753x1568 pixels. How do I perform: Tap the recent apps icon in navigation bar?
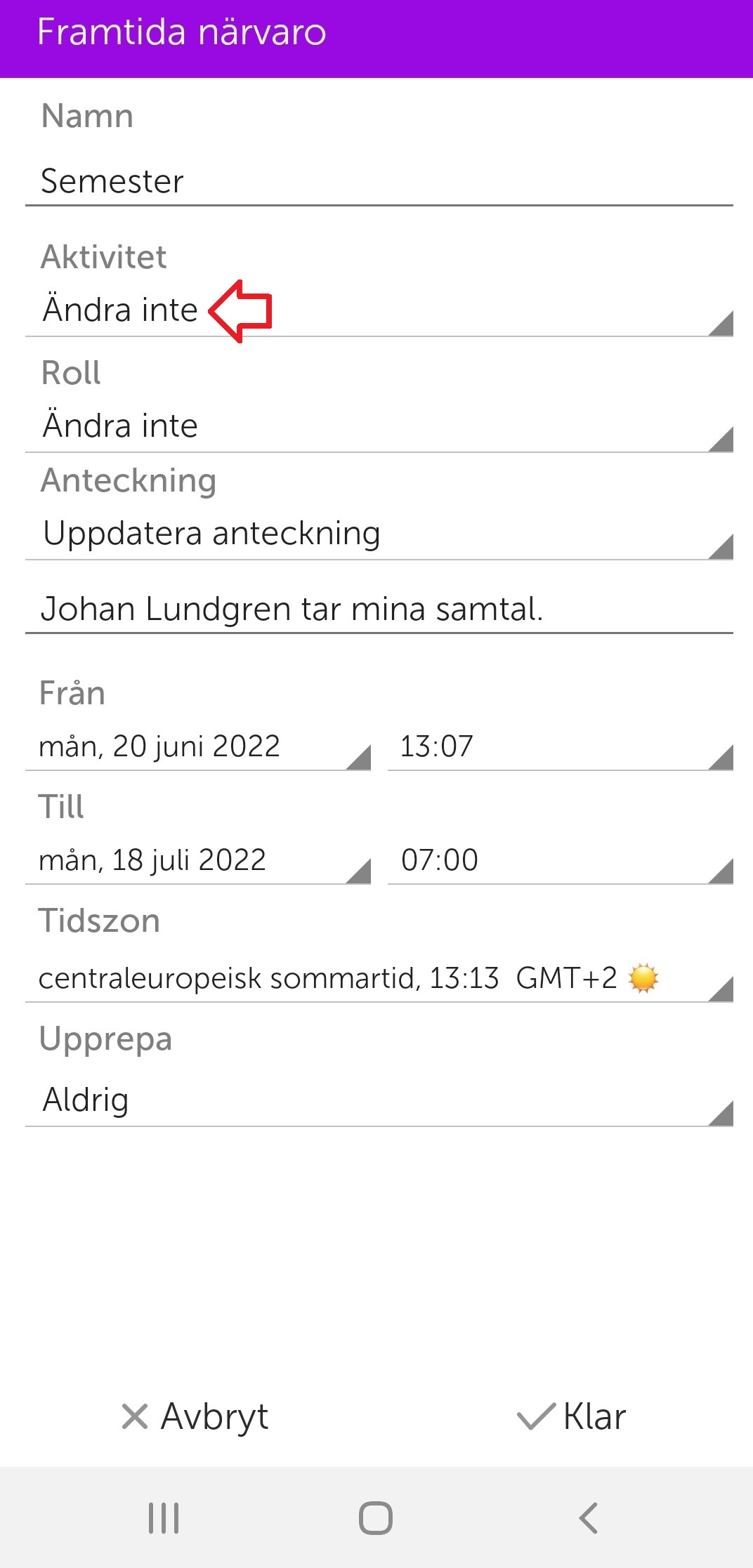pyautogui.click(x=163, y=1516)
